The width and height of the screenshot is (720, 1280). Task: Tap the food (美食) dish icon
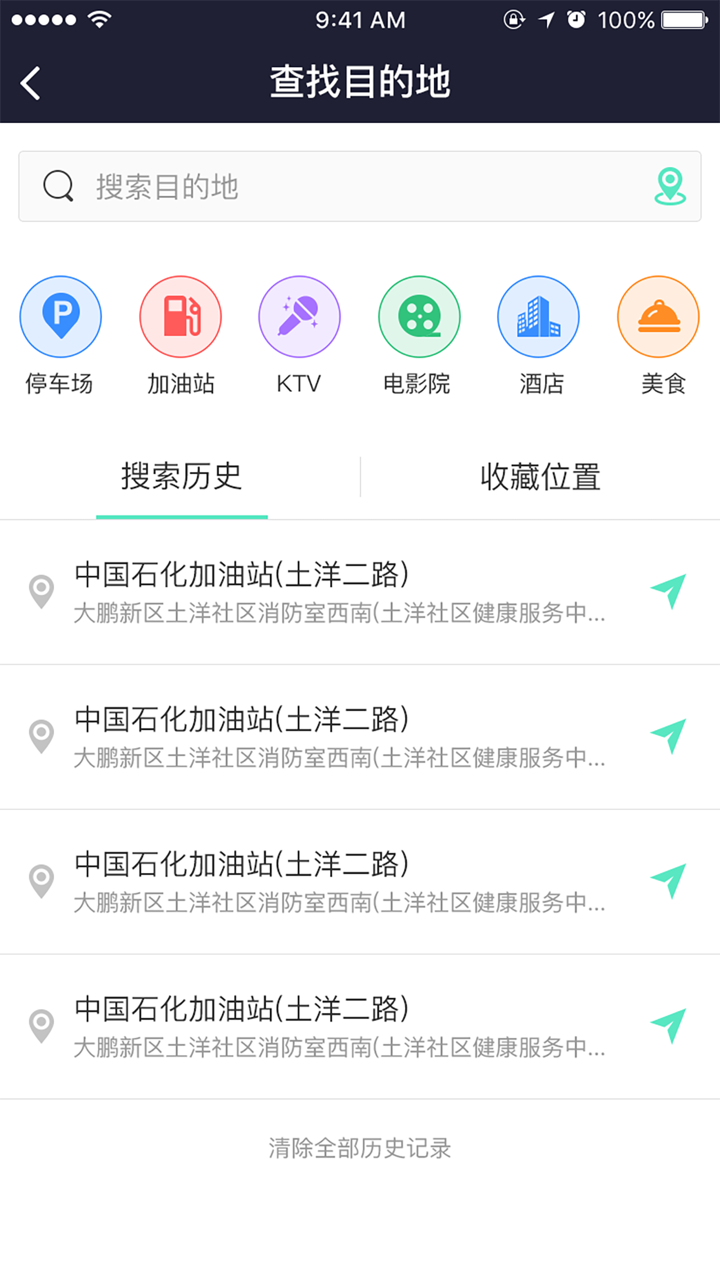click(x=658, y=315)
